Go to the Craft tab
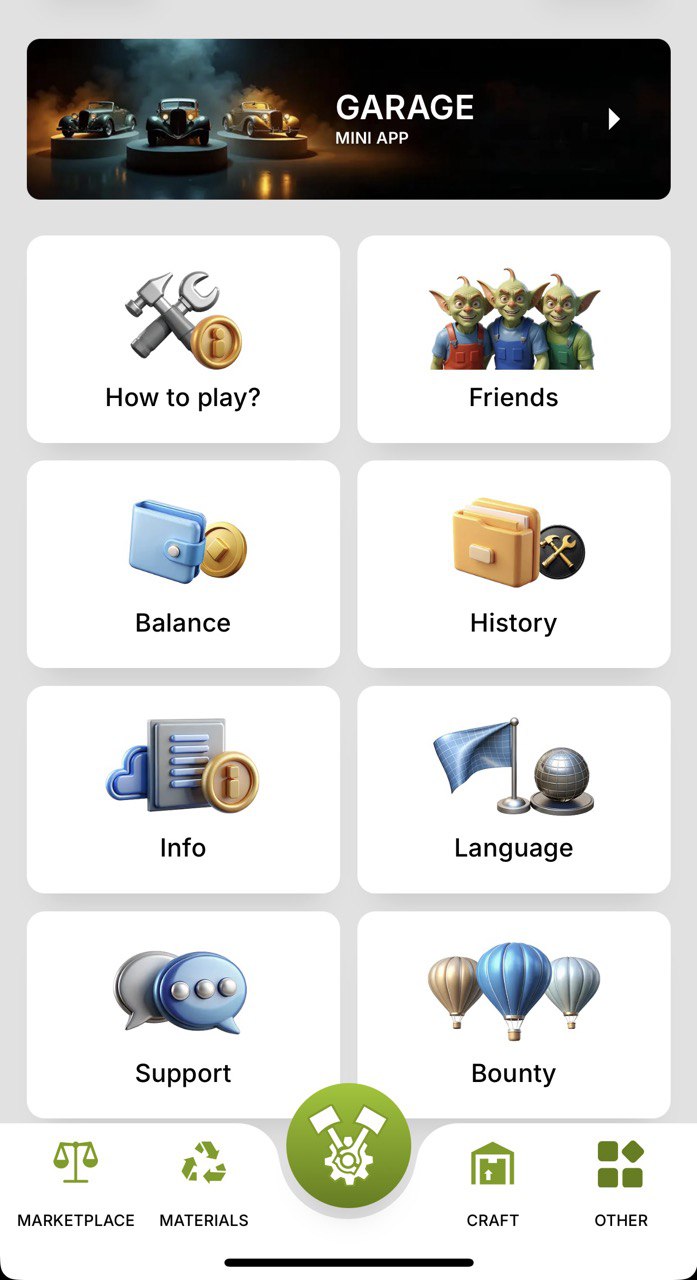Screen dimensions: 697x1280 click(493, 1185)
